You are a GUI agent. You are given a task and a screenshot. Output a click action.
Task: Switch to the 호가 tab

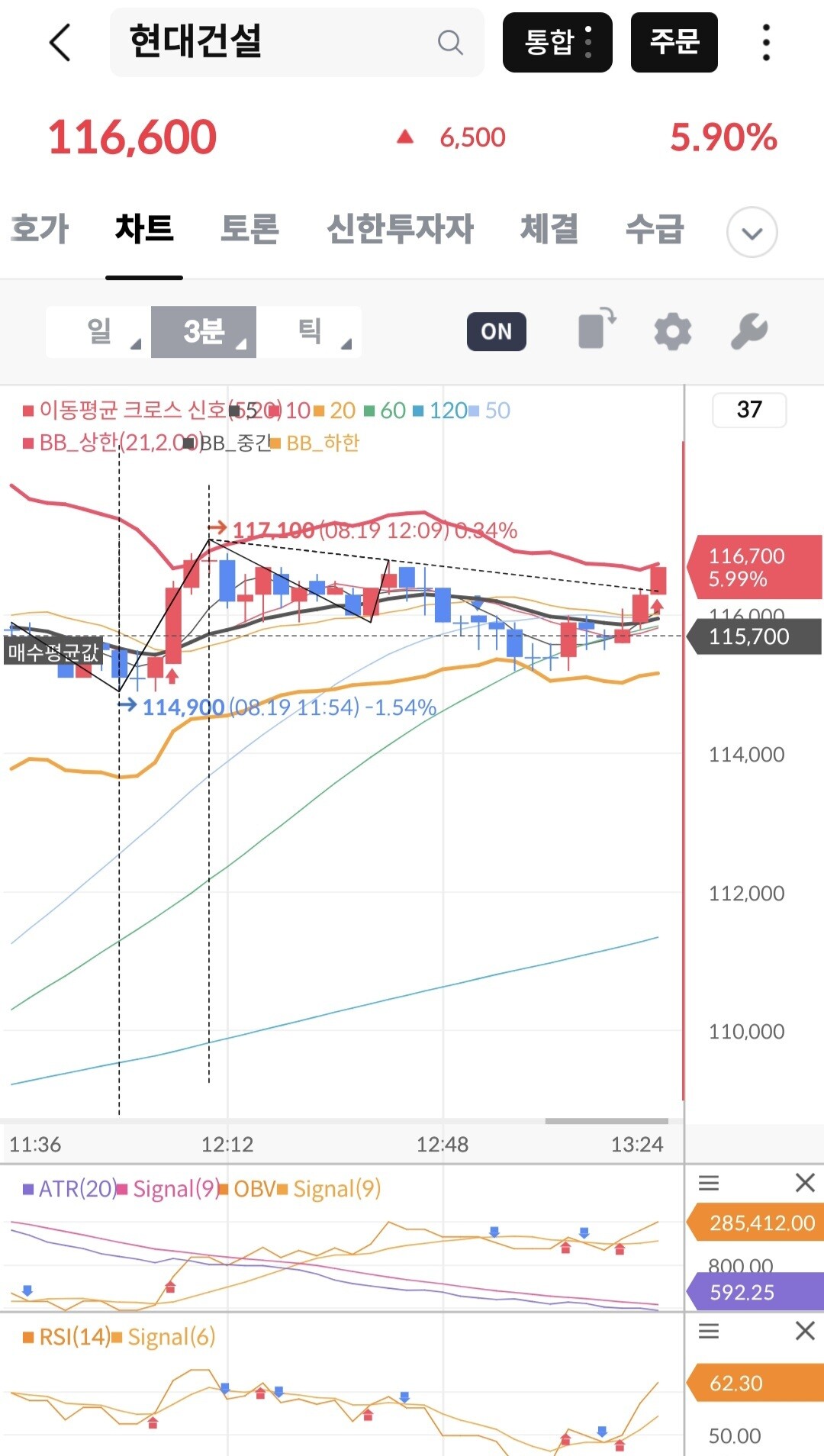40,229
